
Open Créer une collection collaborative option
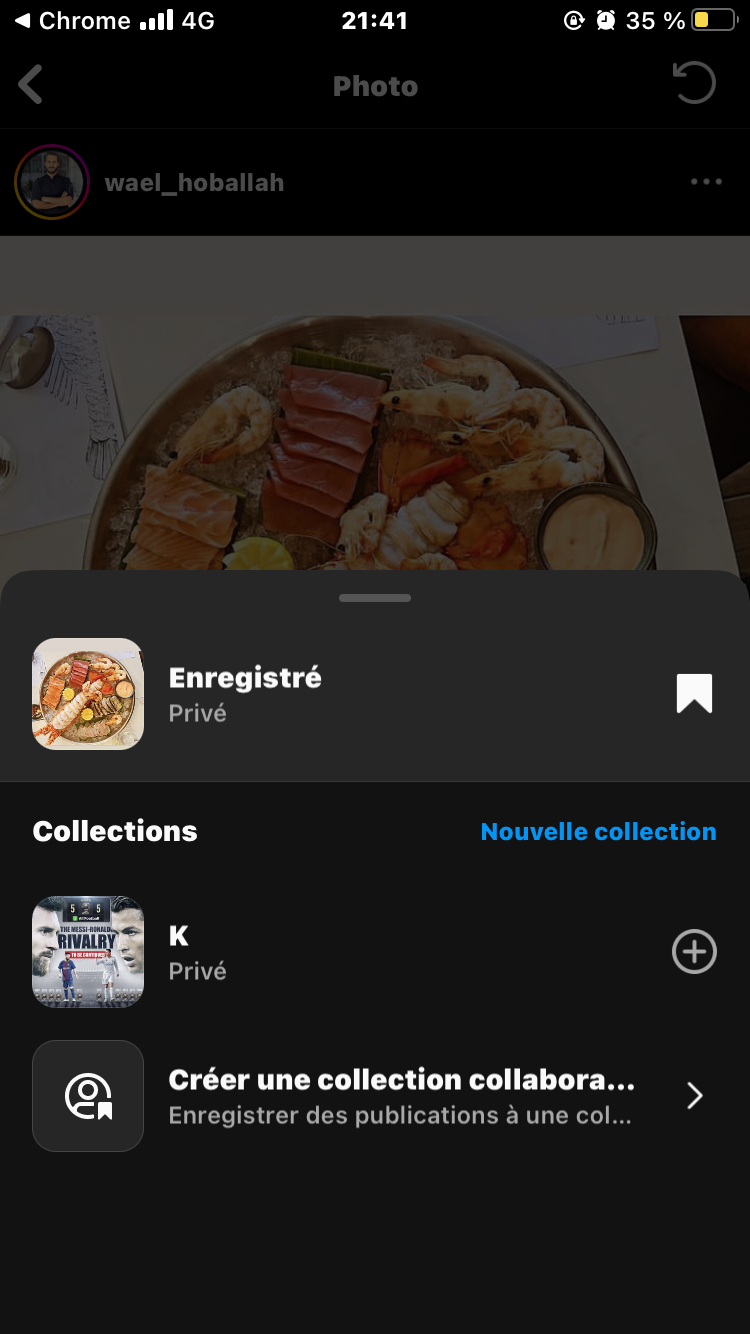(x=400, y=1096)
